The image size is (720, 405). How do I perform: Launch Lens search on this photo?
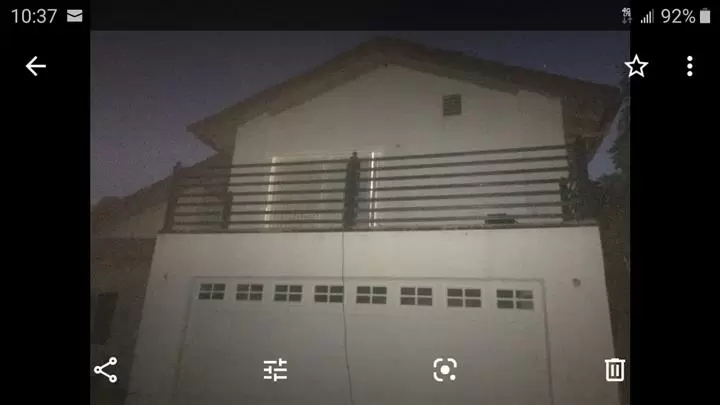(x=445, y=370)
